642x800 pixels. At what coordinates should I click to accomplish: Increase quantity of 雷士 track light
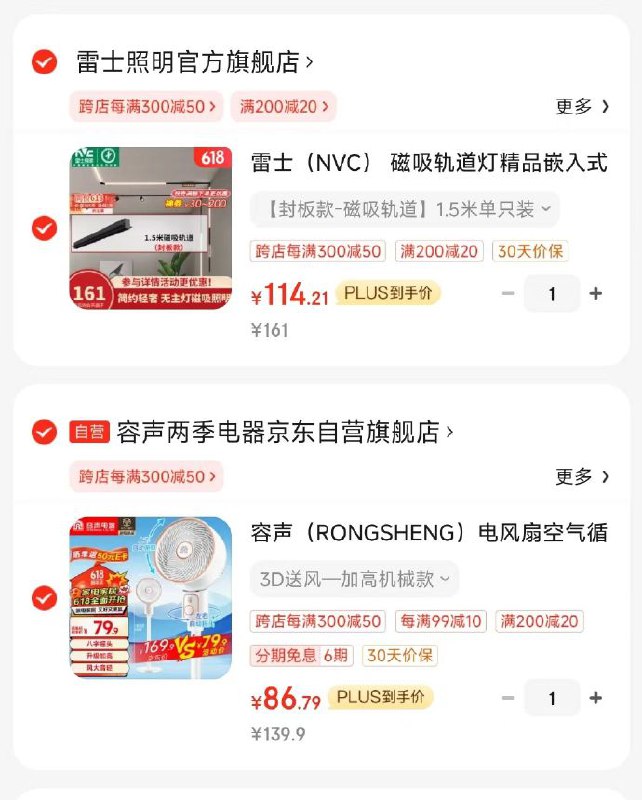click(596, 294)
